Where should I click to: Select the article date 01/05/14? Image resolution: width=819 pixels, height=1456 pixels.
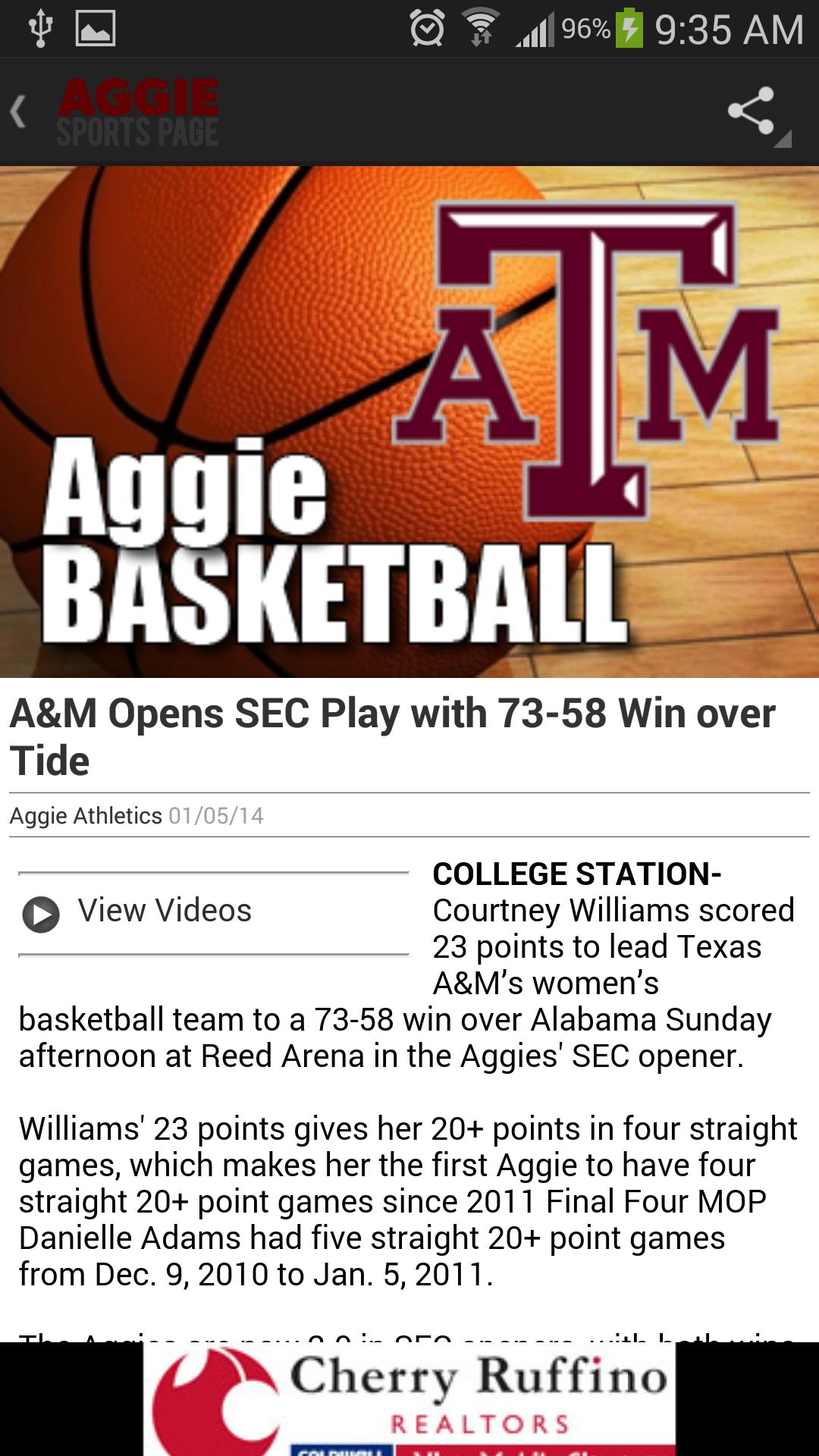tap(215, 817)
